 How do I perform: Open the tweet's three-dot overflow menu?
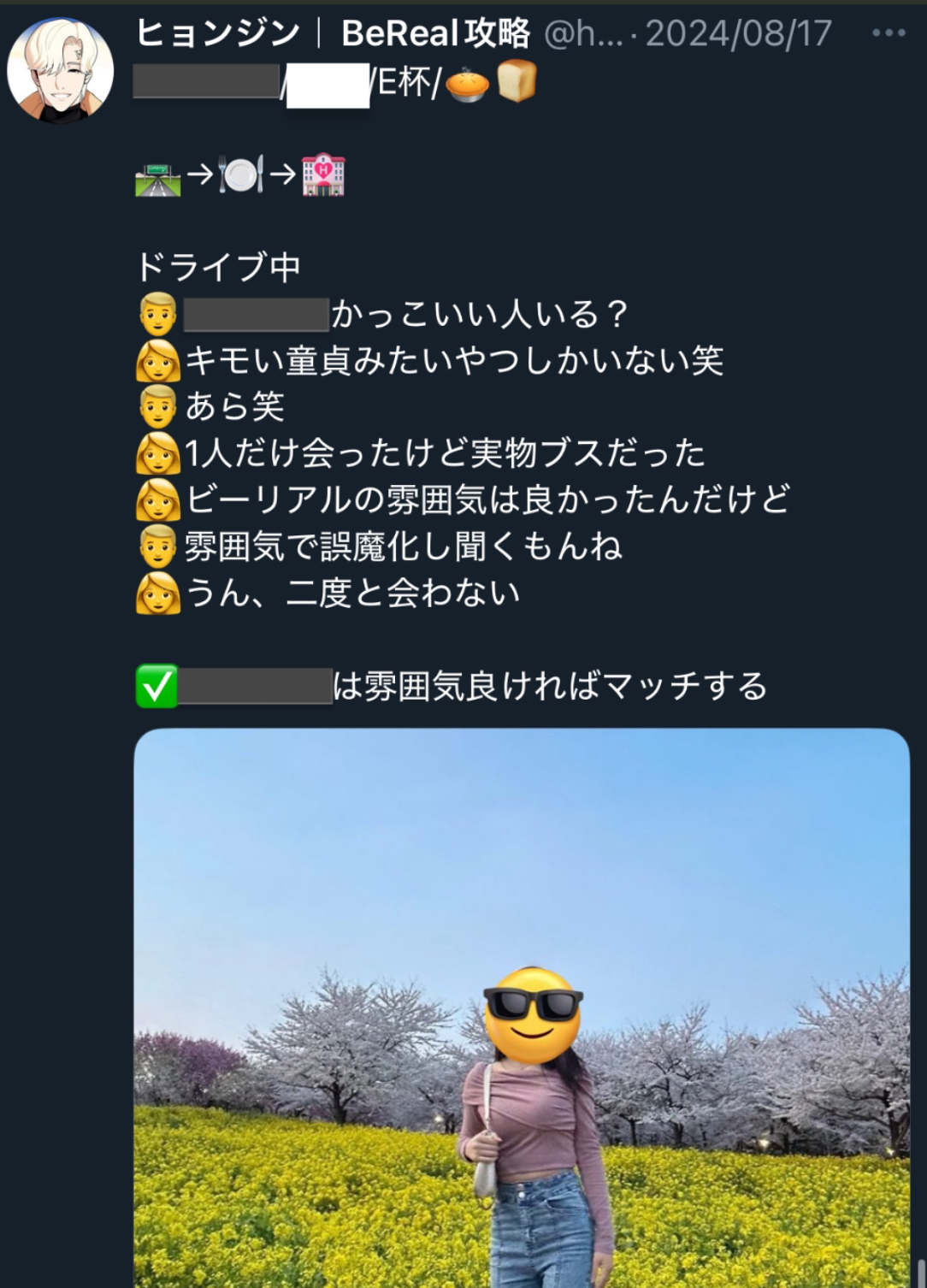(889, 33)
